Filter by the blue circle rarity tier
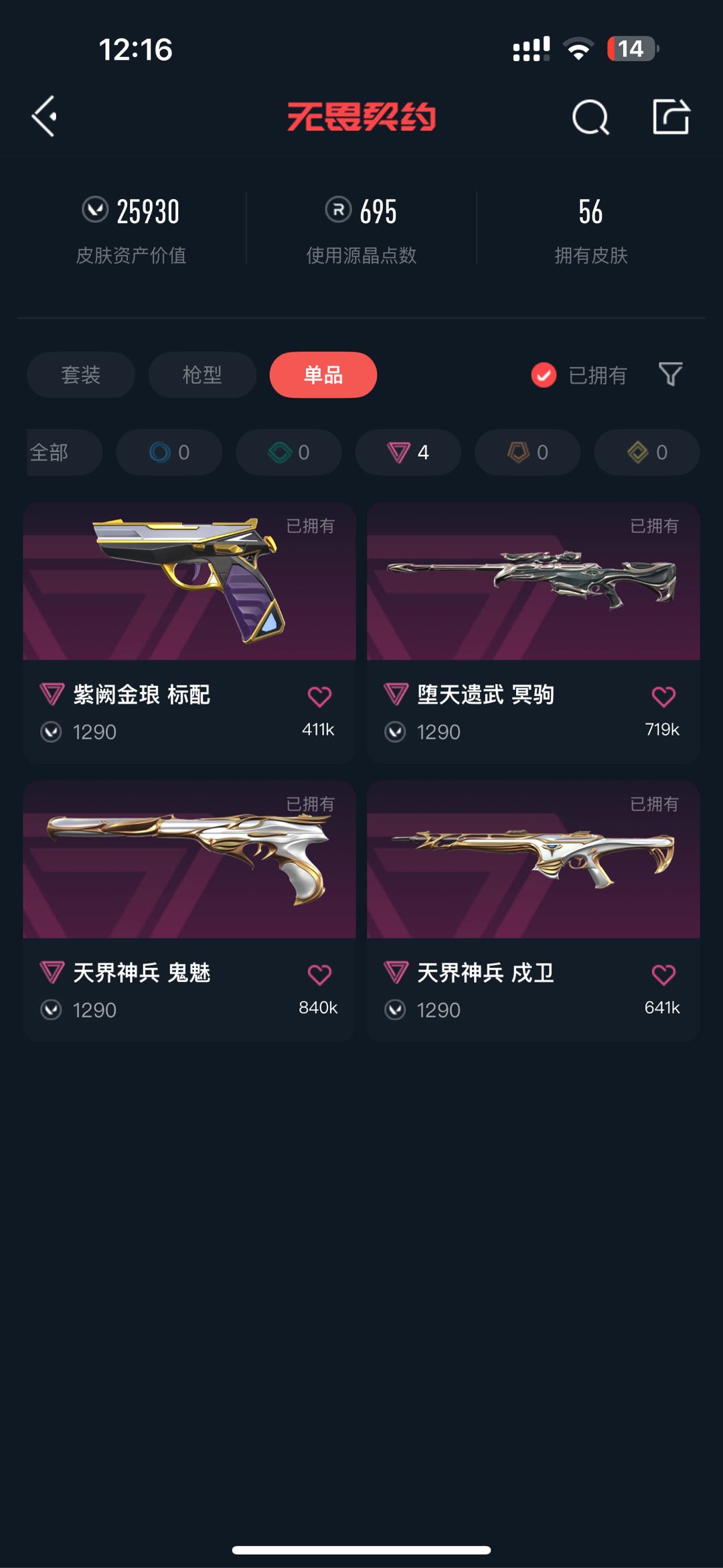The image size is (723, 1568). pos(169,452)
